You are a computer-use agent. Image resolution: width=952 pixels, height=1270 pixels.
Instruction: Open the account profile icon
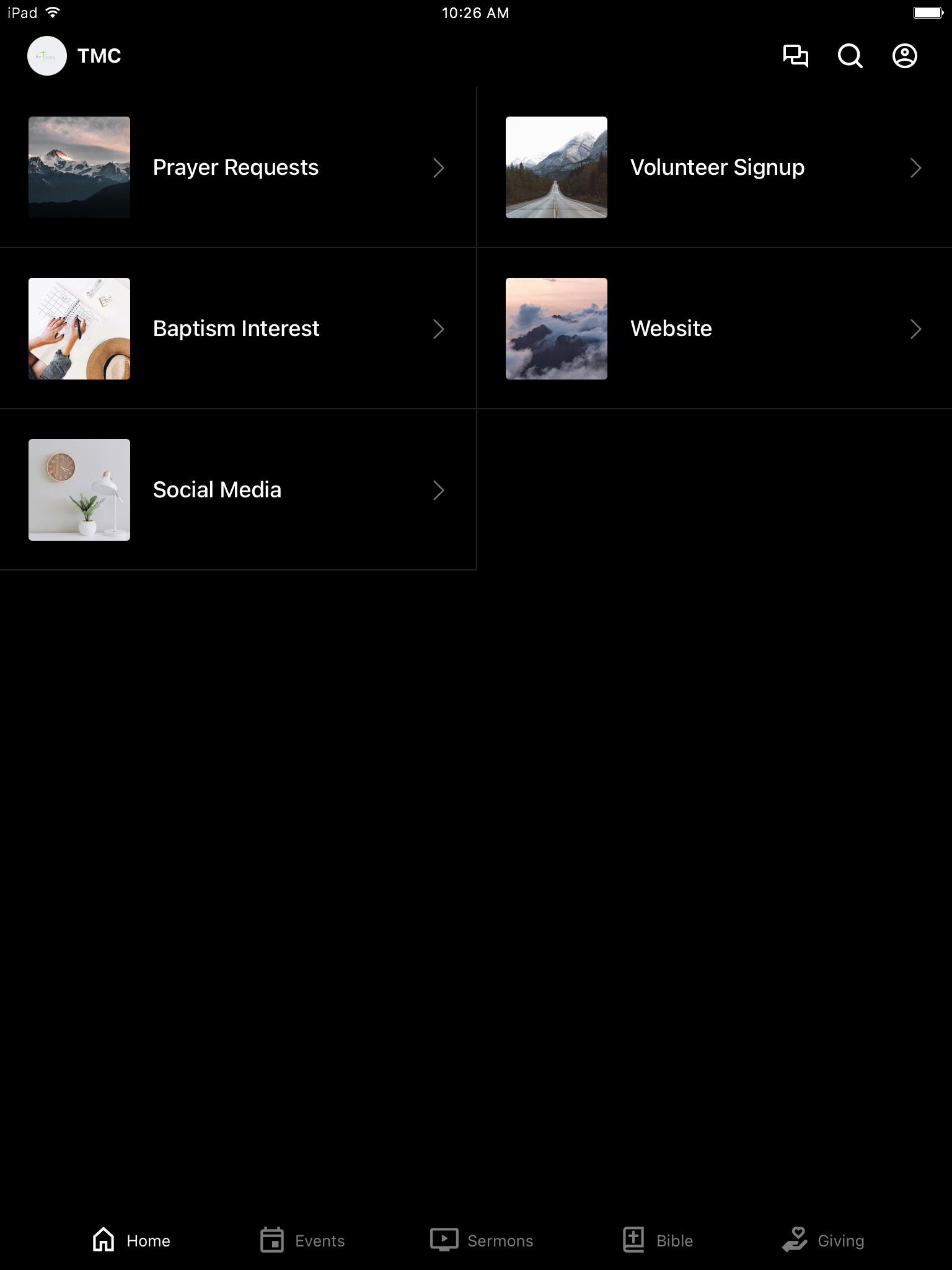coord(904,56)
